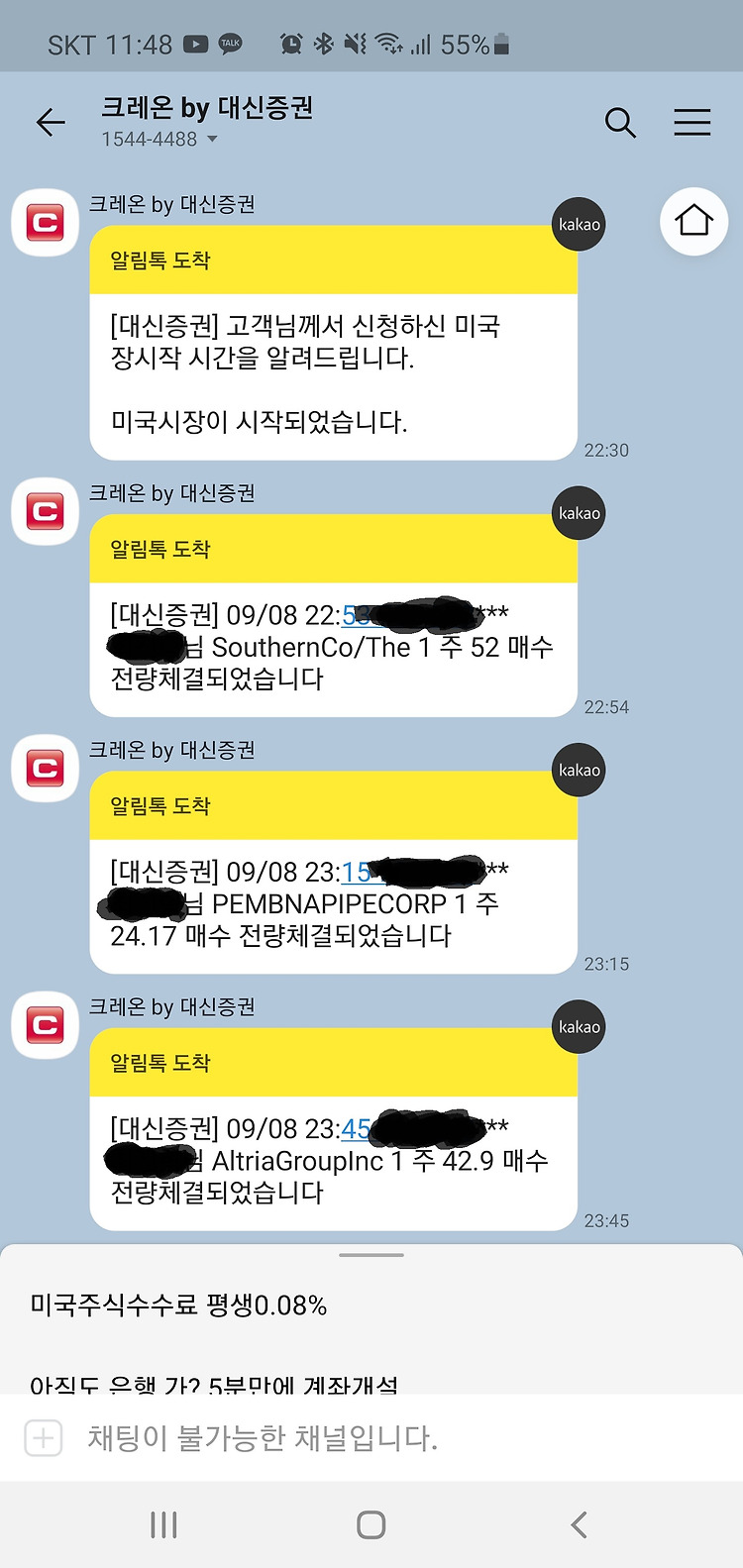Search within this chat
This screenshot has height=1568, width=743.
click(620, 122)
